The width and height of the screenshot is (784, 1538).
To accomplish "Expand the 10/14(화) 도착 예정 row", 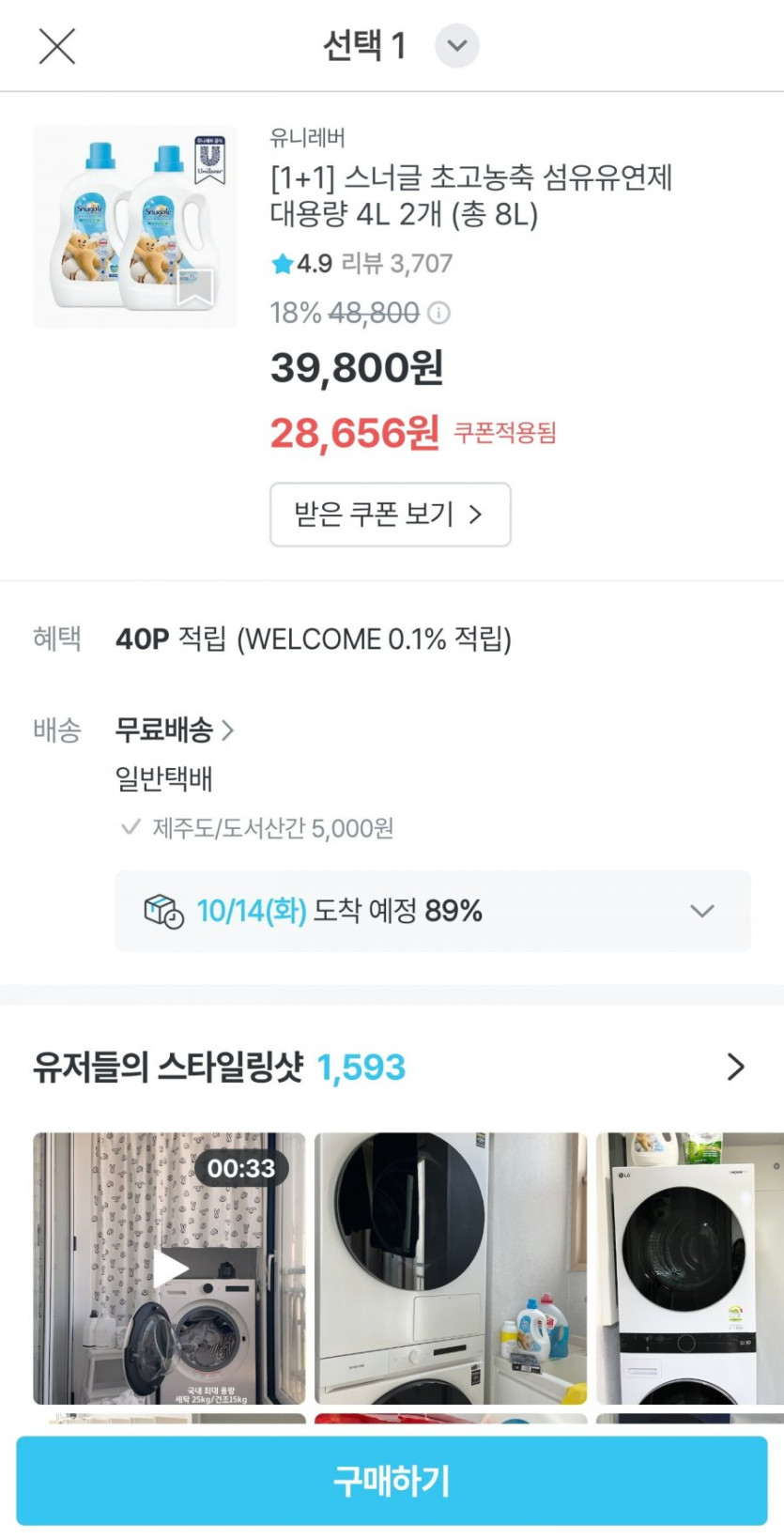I will pyautogui.click(x=701, y=911).
